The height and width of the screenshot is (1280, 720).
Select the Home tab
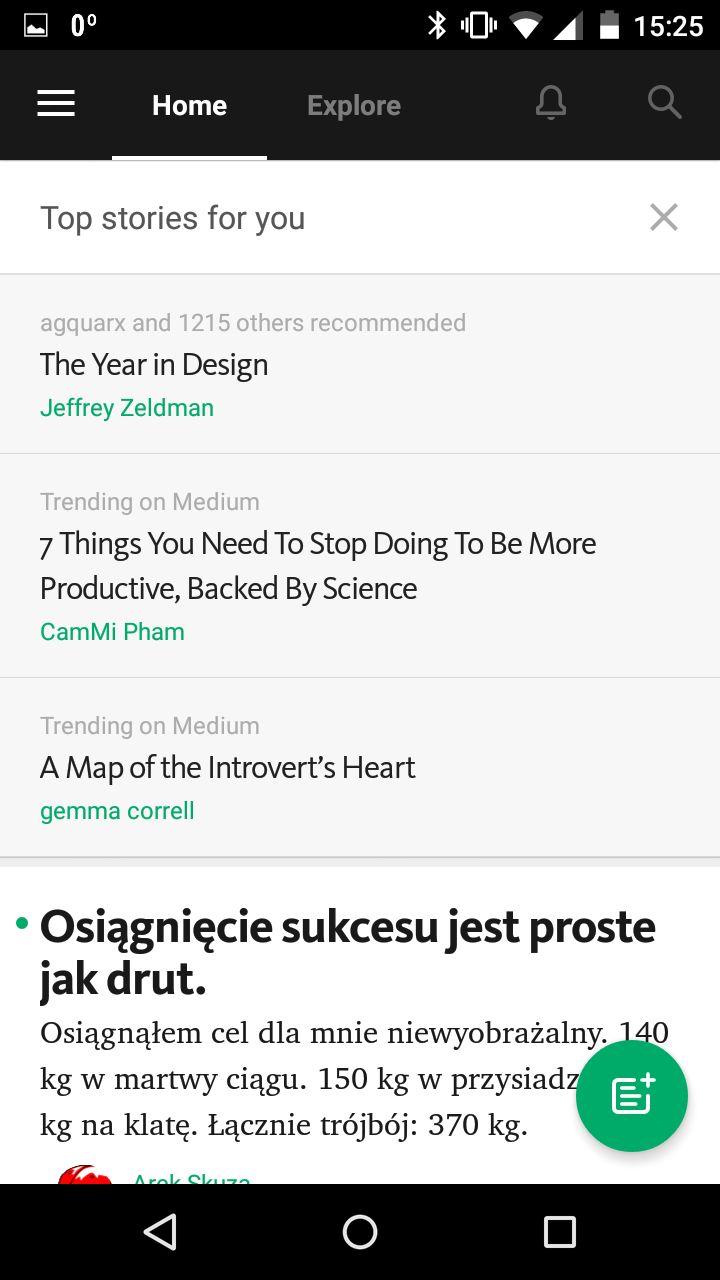[x=189, y=105]
